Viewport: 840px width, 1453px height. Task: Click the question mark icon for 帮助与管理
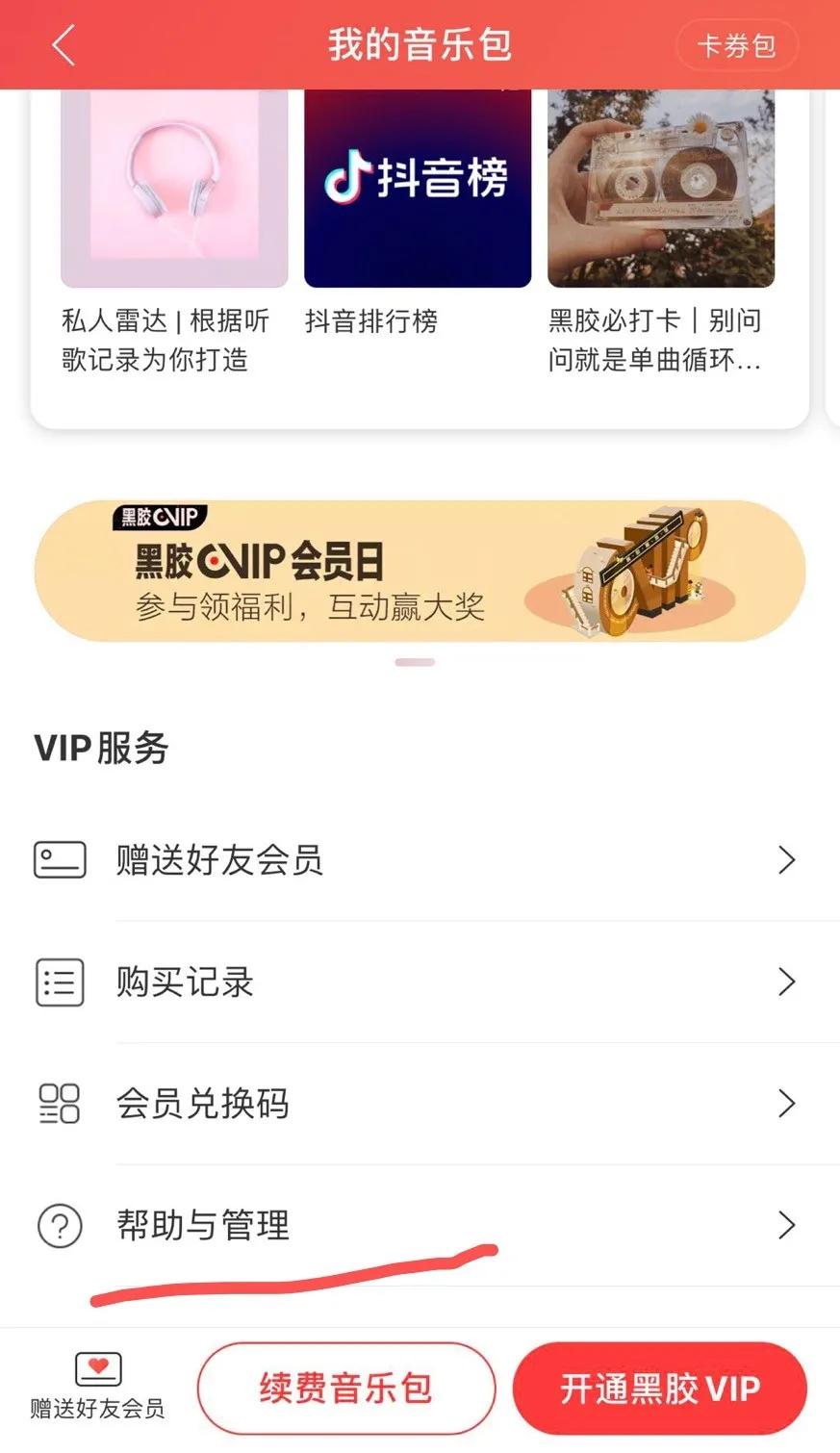pyautogui.click(x=59, y=1226)
